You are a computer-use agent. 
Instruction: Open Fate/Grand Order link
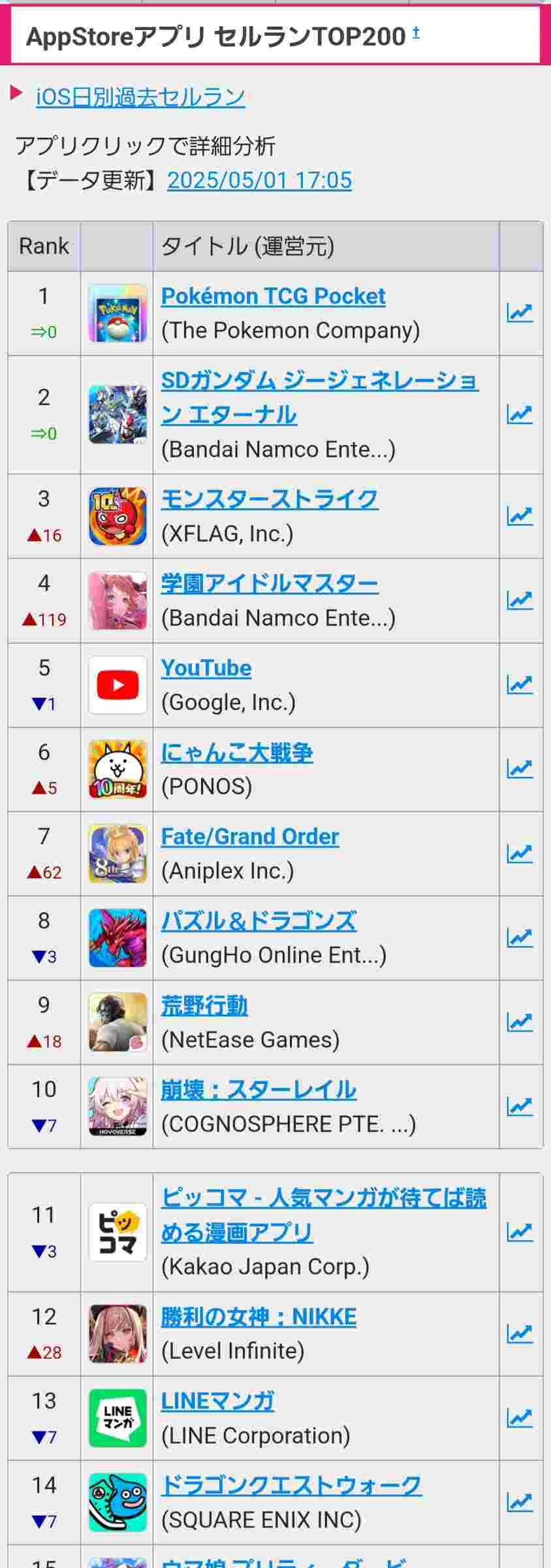(250, 836)
